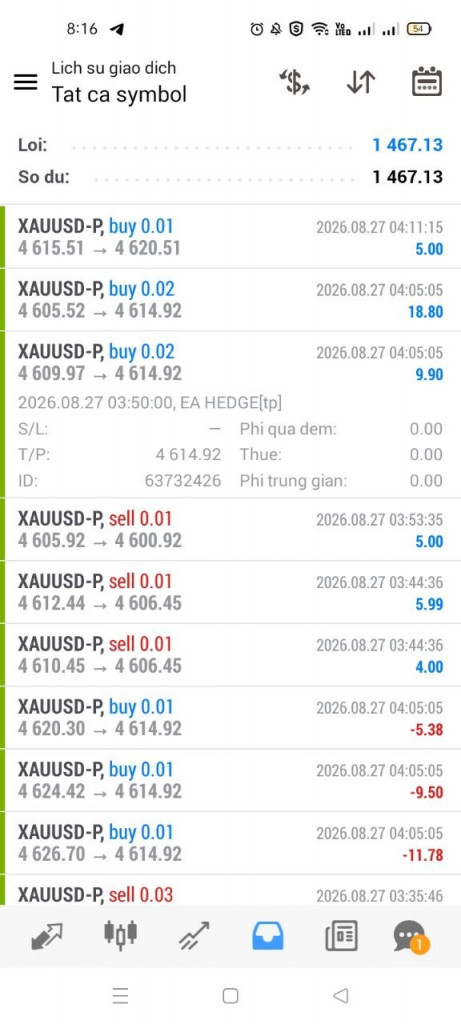
Task: Expand the buy 0.01 trade with -11.78 loss
Action: [230, 843]
